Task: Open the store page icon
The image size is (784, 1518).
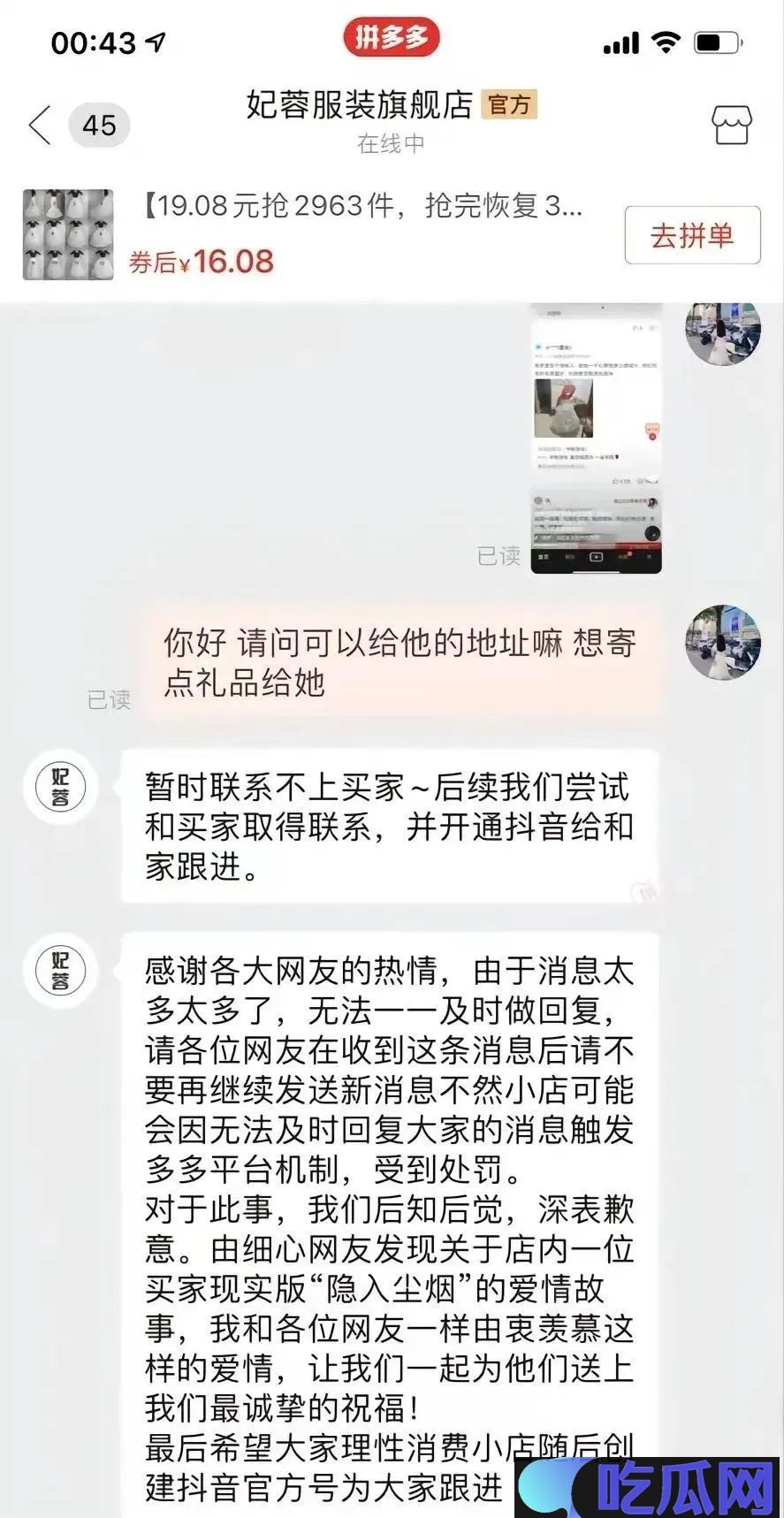Action: pyautogui.click(x=731, y=126)
